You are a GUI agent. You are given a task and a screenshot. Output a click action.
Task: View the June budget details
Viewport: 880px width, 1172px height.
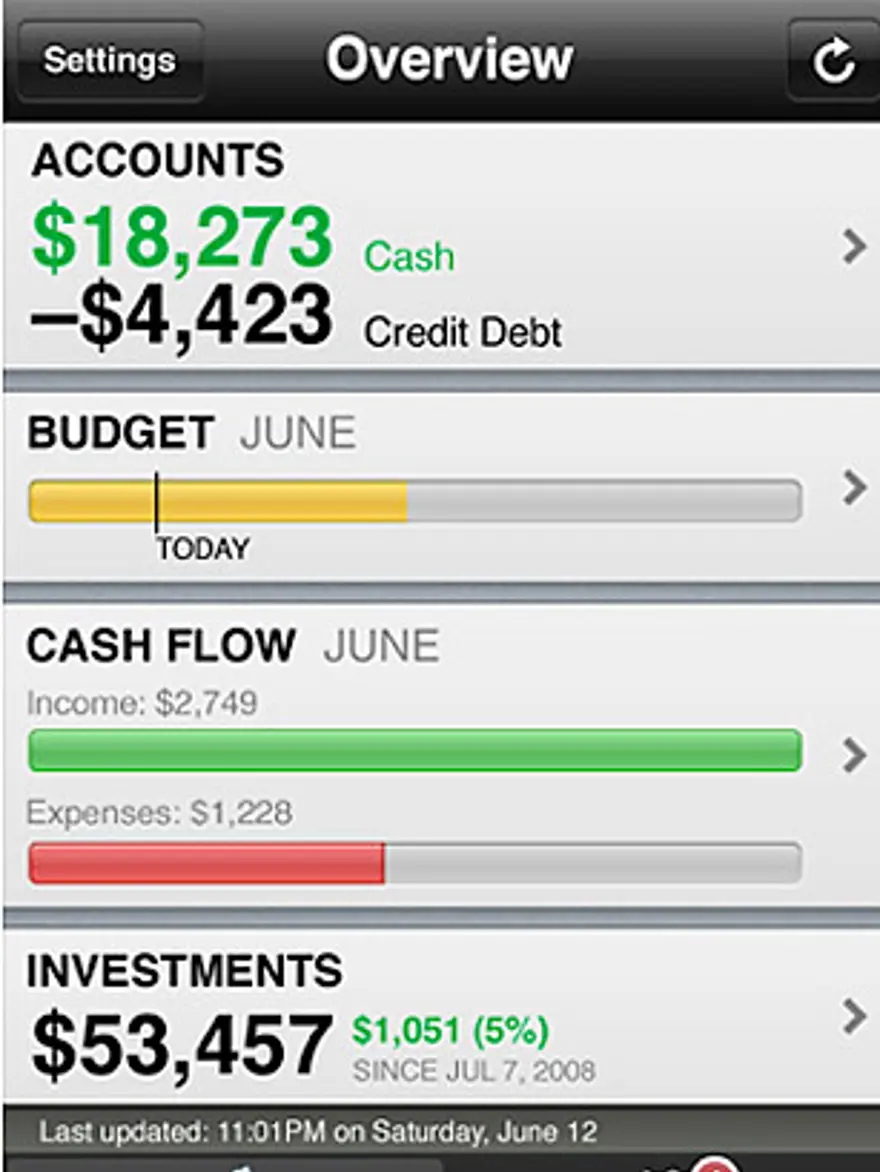pos(440,488)
